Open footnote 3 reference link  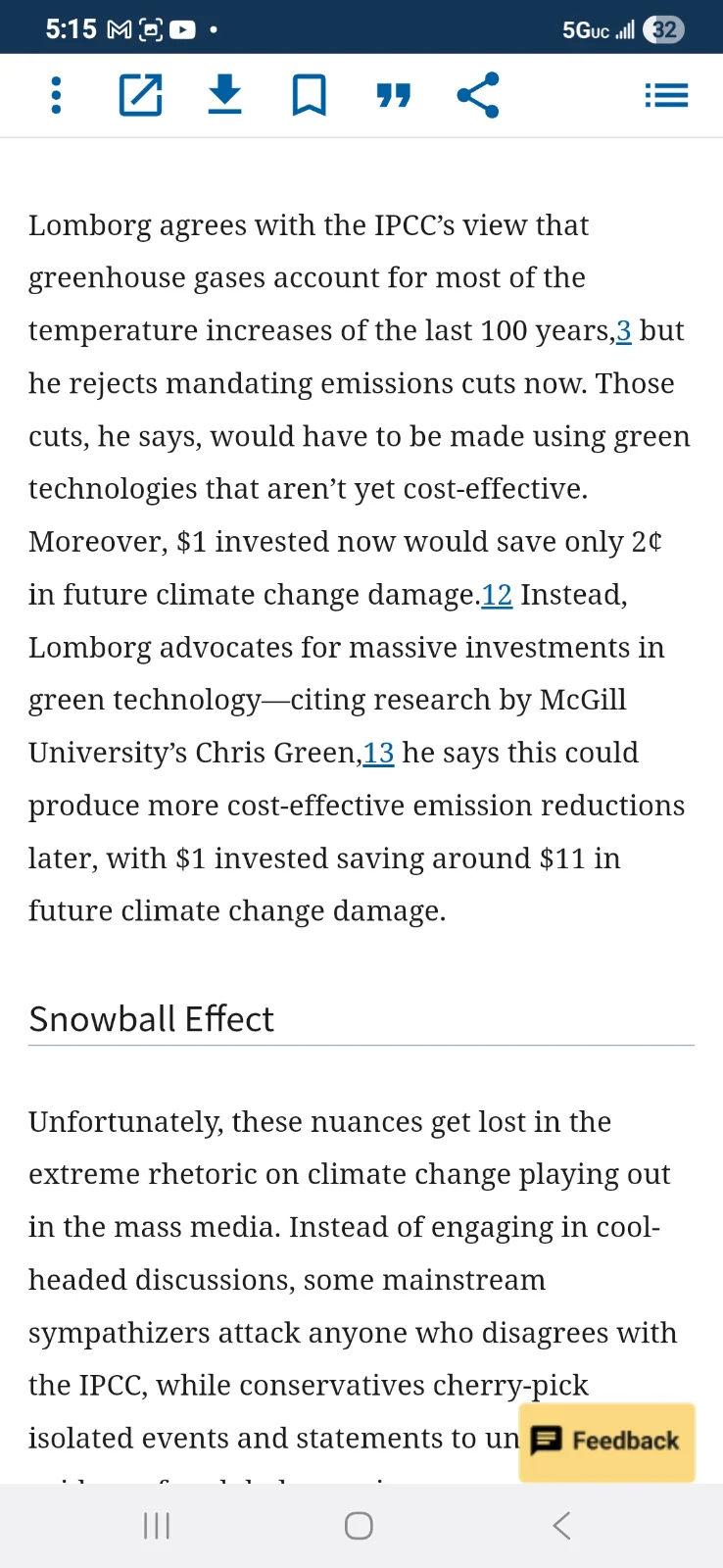point(624,331)
